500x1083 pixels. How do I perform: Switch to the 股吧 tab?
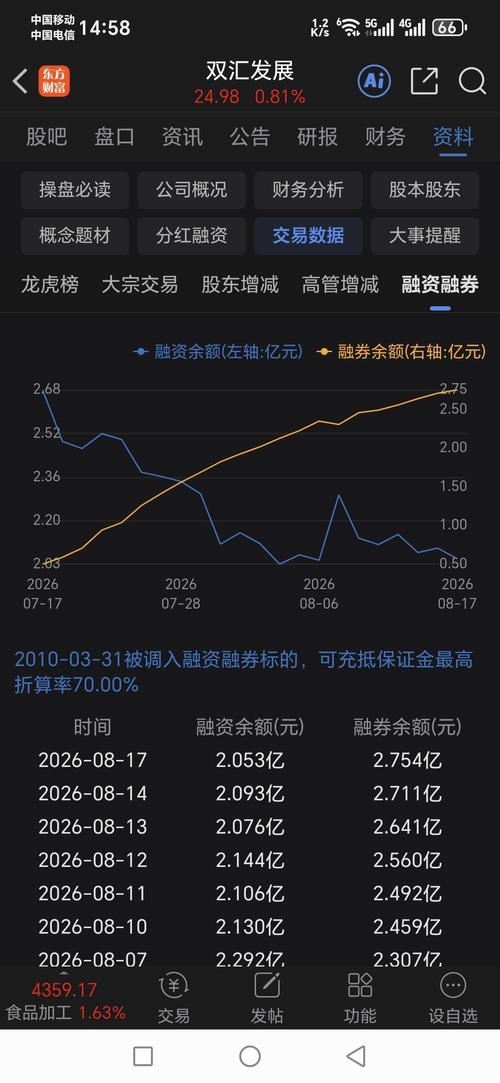click(x=46, y=137)
